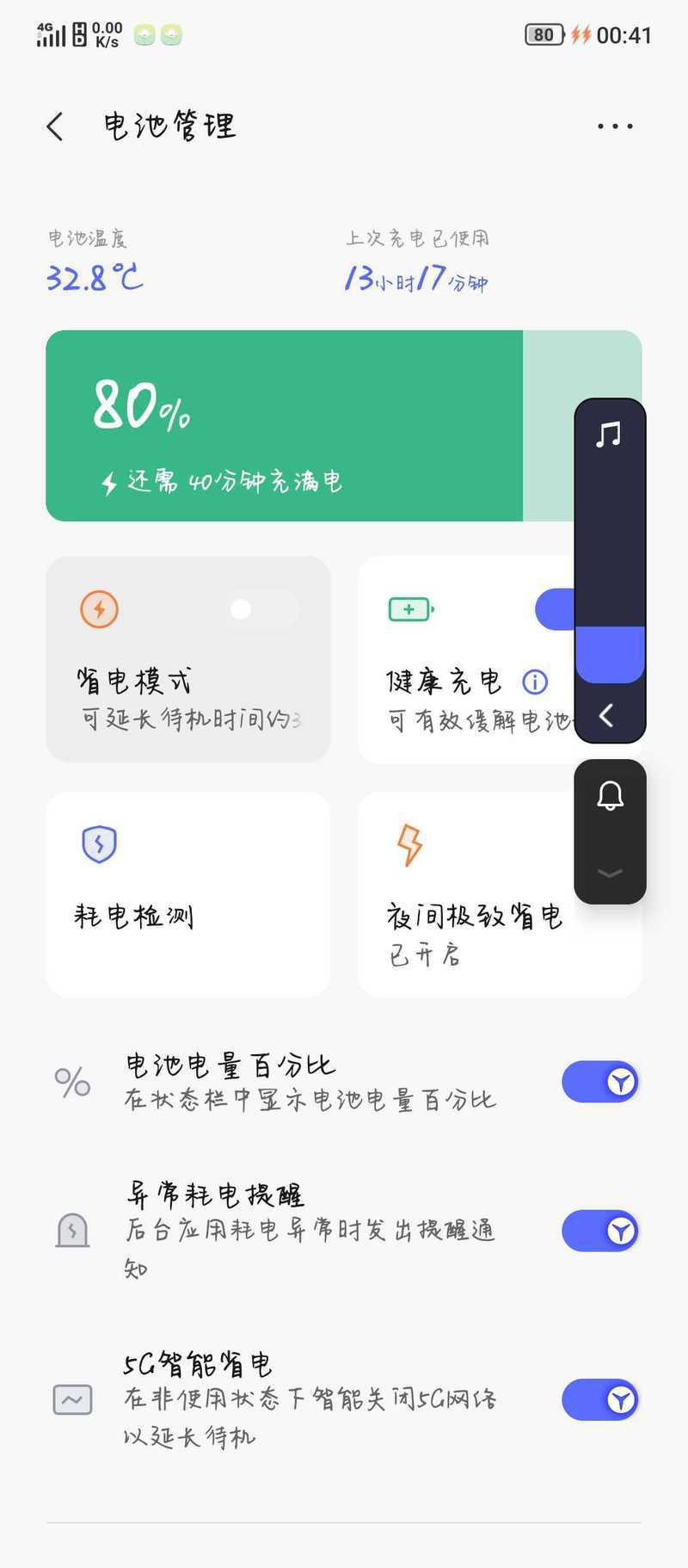This screenshot has height=1568, width=688.
Task: Expand more volume options chevron
Action: click(x=610, y=874)
